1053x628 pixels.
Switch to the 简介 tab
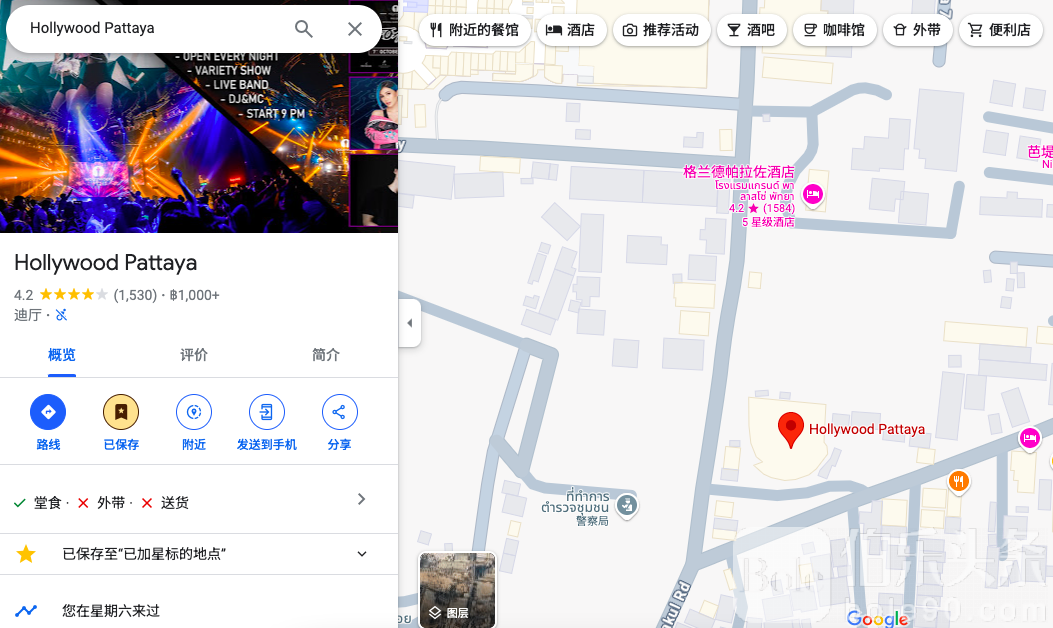(326, 355)
